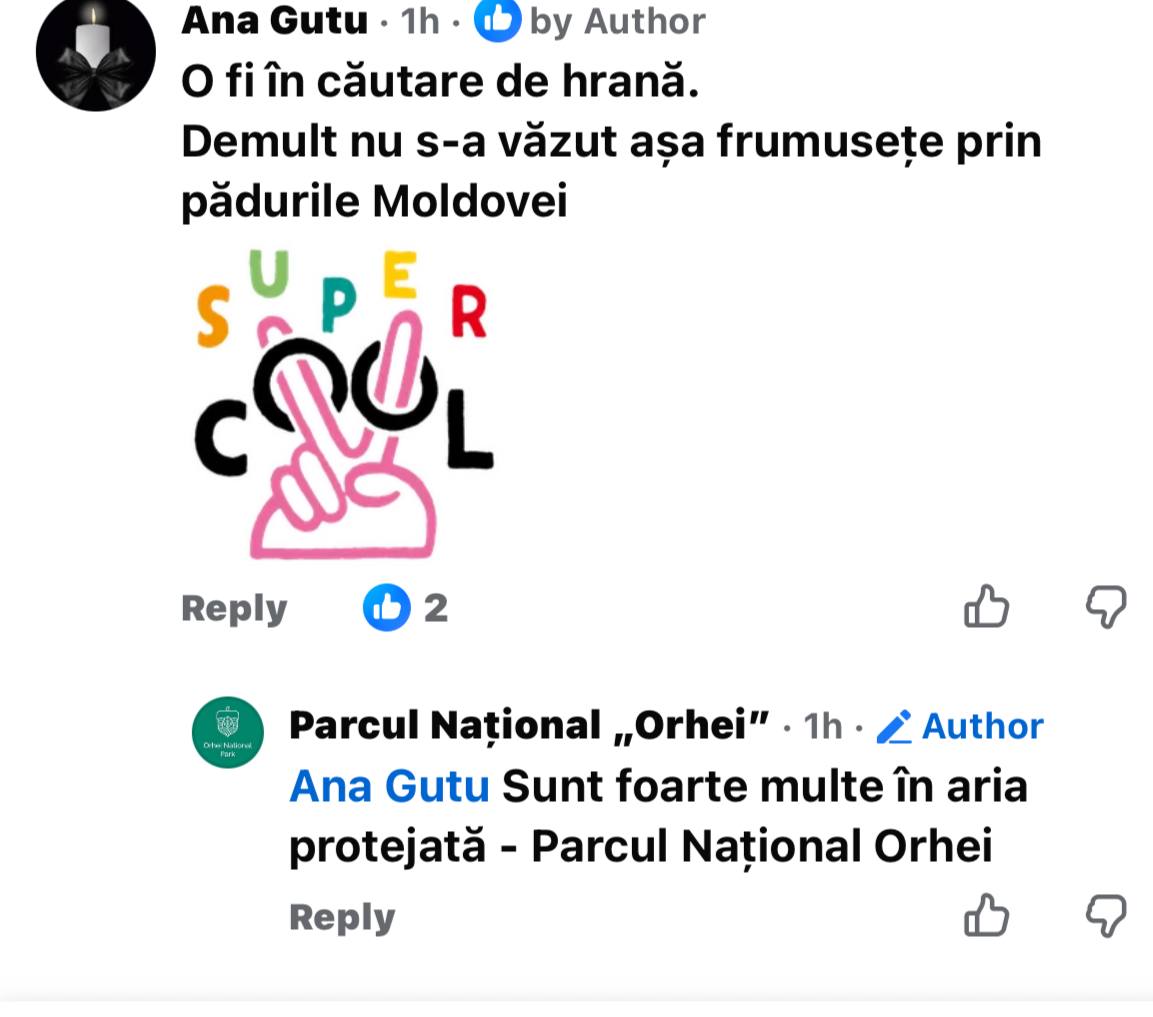Image resolution: width=1153 pixels, height=1017 pixels.
Task: Like the Parcul Național „Orhei” reply
Action: point(986,915)
